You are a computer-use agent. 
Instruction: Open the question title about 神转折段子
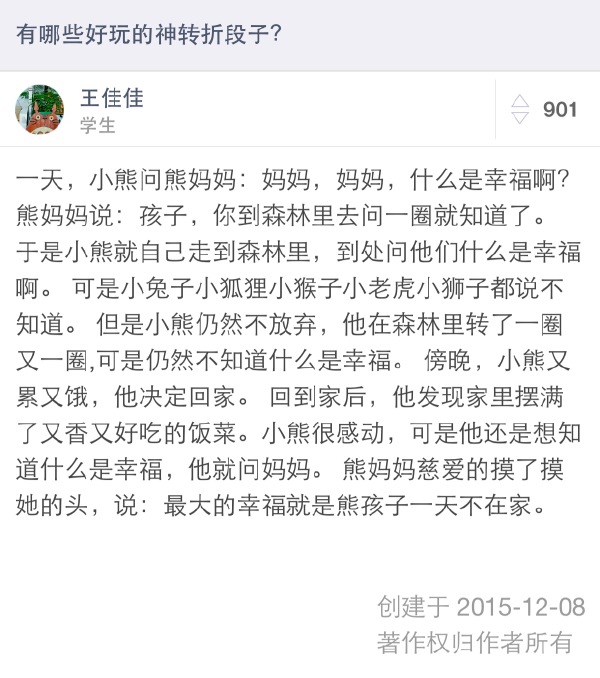150,34
